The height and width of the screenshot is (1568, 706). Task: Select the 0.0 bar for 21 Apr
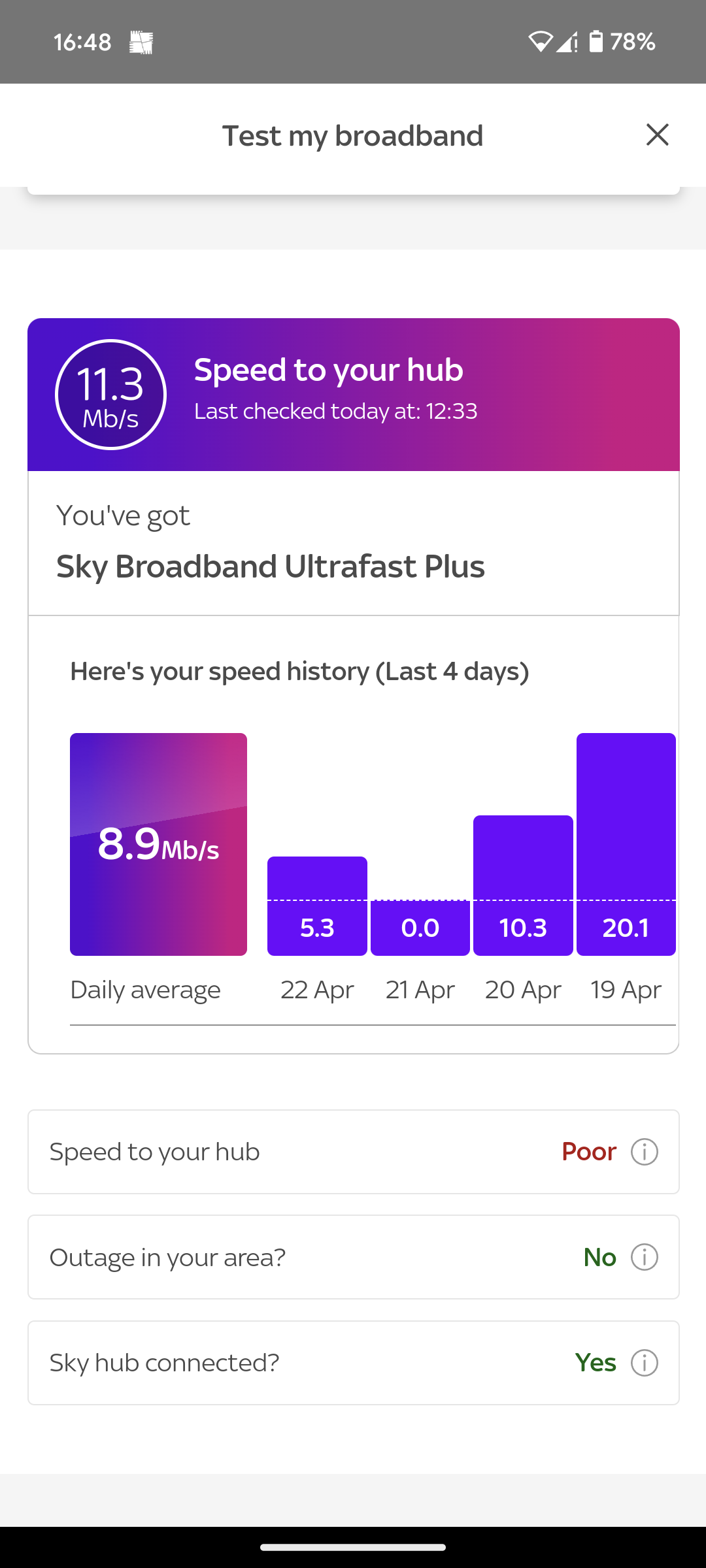420,928
